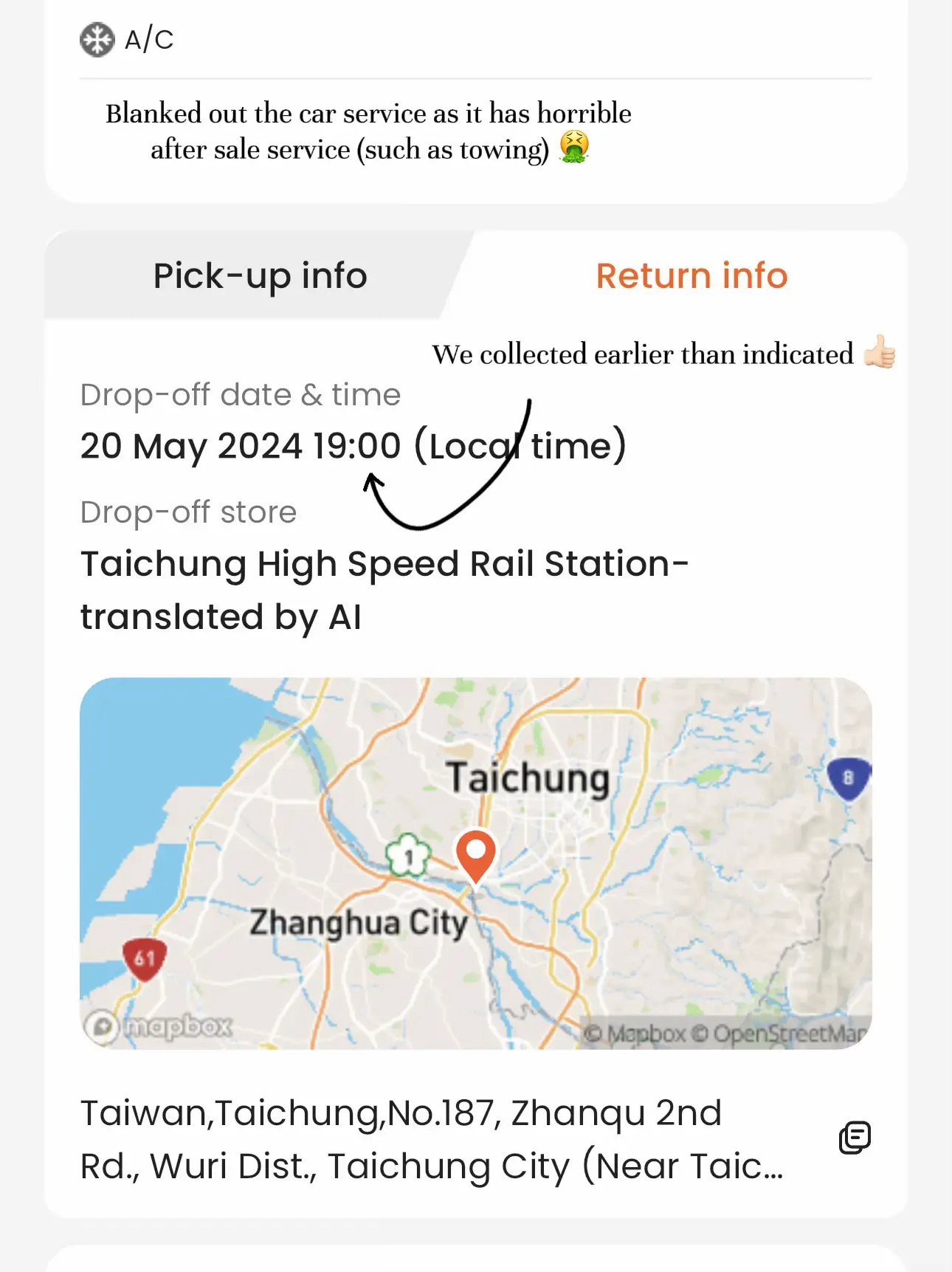The width and height of the screenshot is (952, 1272).
Task: Select the Return info tab
Action: (x=691, y=276)
